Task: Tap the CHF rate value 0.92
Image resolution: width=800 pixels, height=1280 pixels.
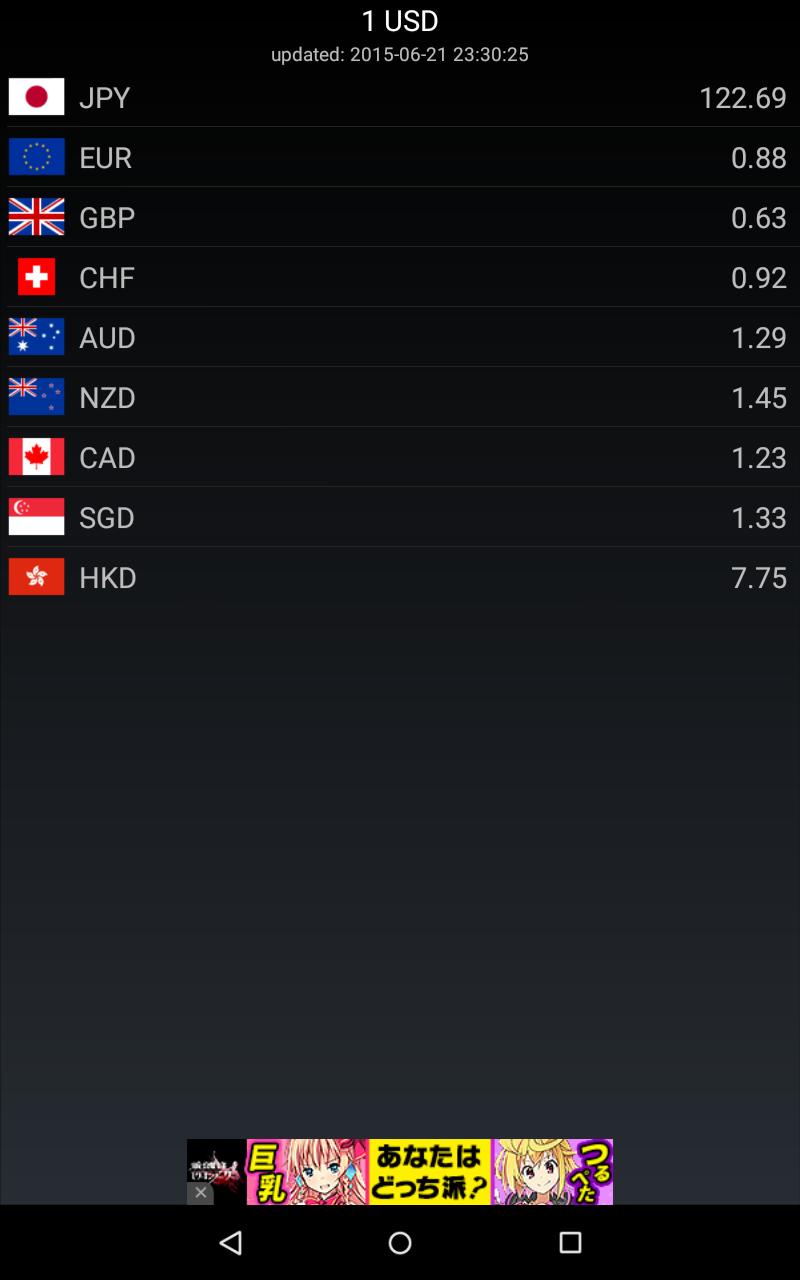Action: [760, 277]
